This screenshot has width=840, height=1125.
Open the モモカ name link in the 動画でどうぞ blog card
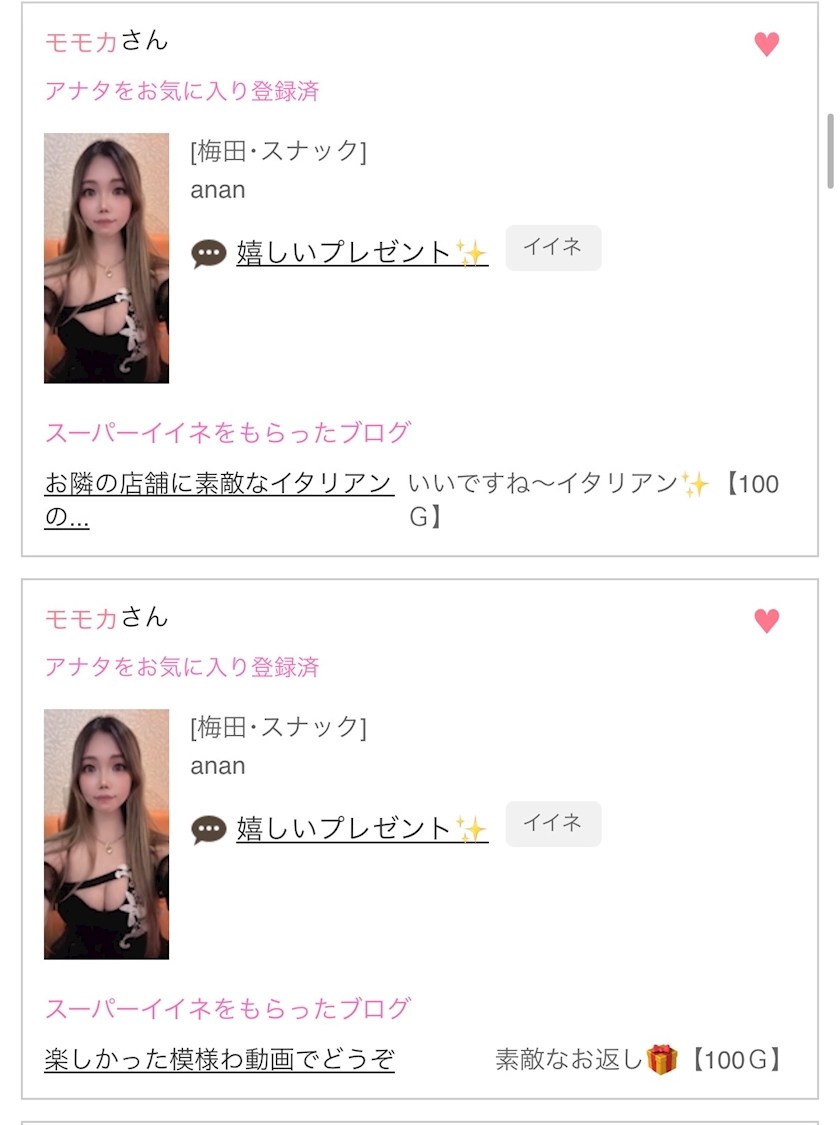point(82,618)
